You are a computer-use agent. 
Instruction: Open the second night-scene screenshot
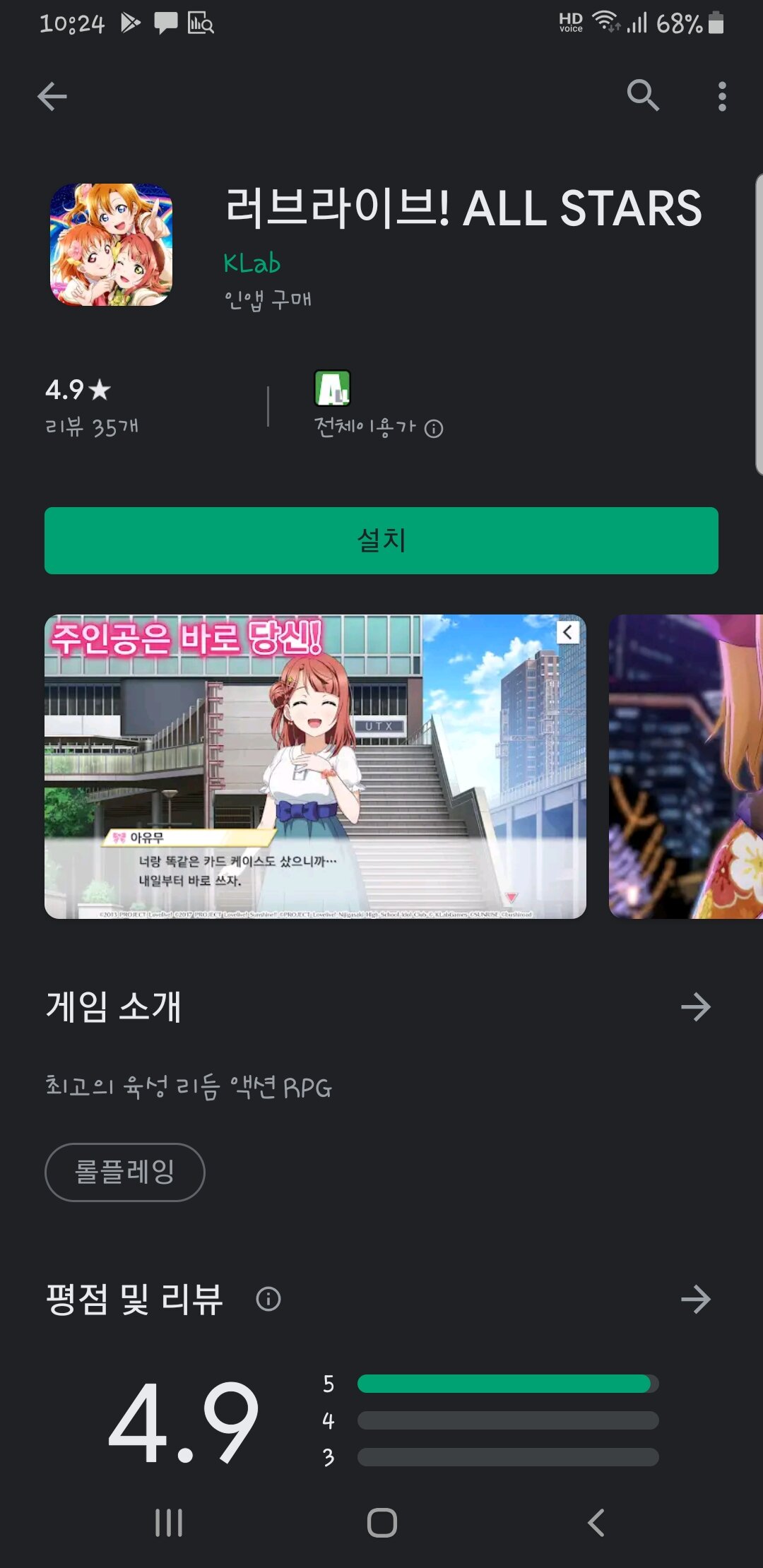[685, 766]
